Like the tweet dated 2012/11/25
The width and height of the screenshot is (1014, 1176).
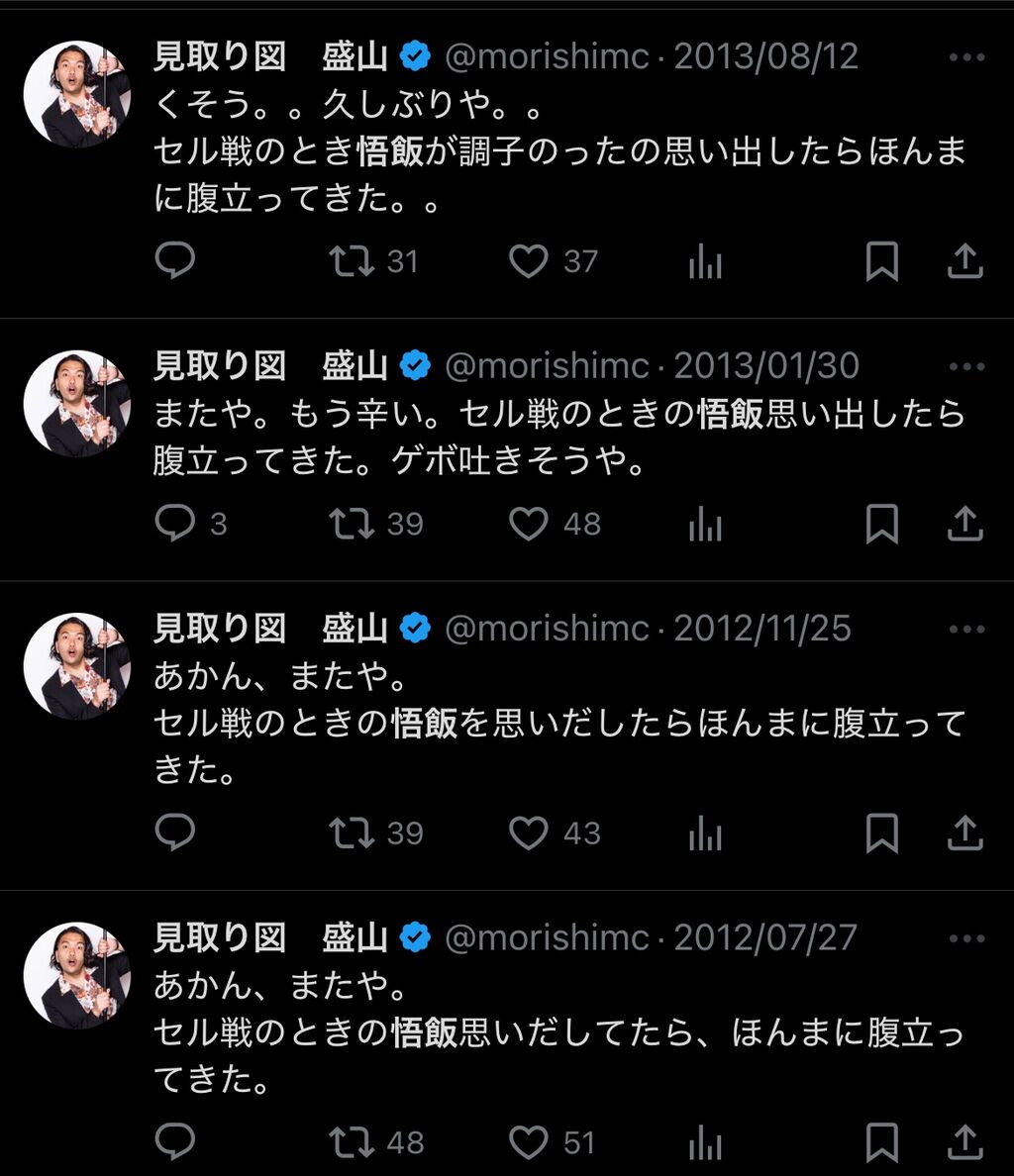[529, 833]
